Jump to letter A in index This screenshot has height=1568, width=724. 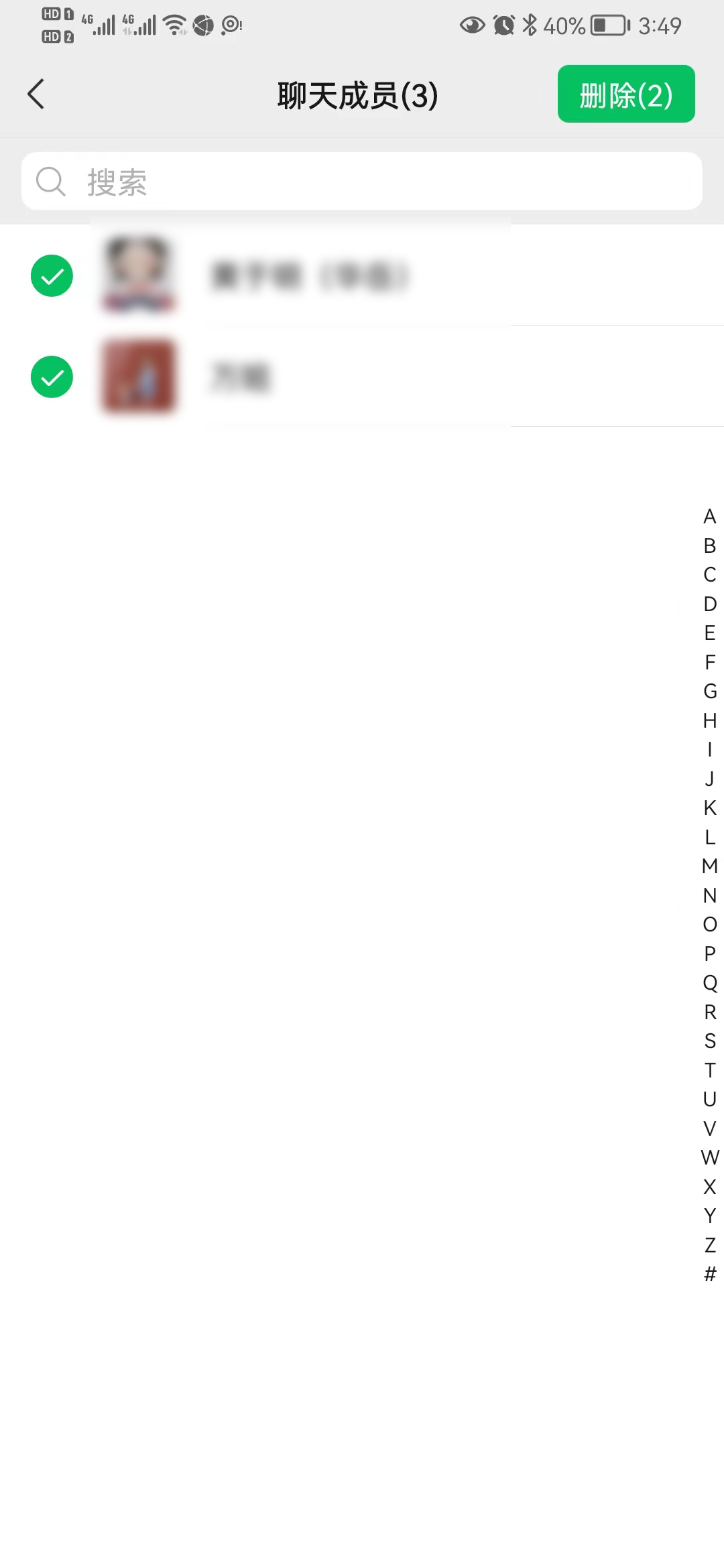click(x=709, y=517)
